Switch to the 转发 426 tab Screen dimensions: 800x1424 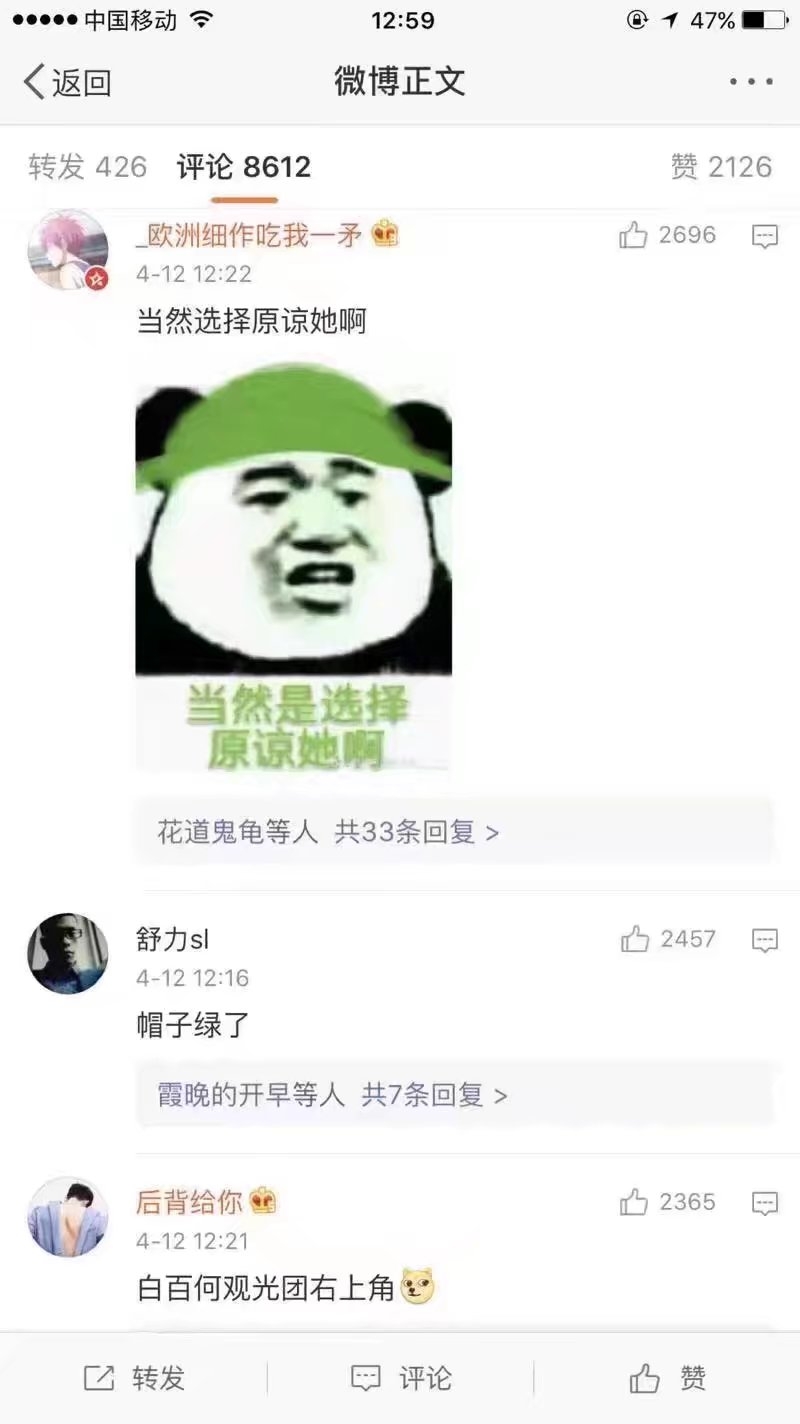[x=88, y=167]
